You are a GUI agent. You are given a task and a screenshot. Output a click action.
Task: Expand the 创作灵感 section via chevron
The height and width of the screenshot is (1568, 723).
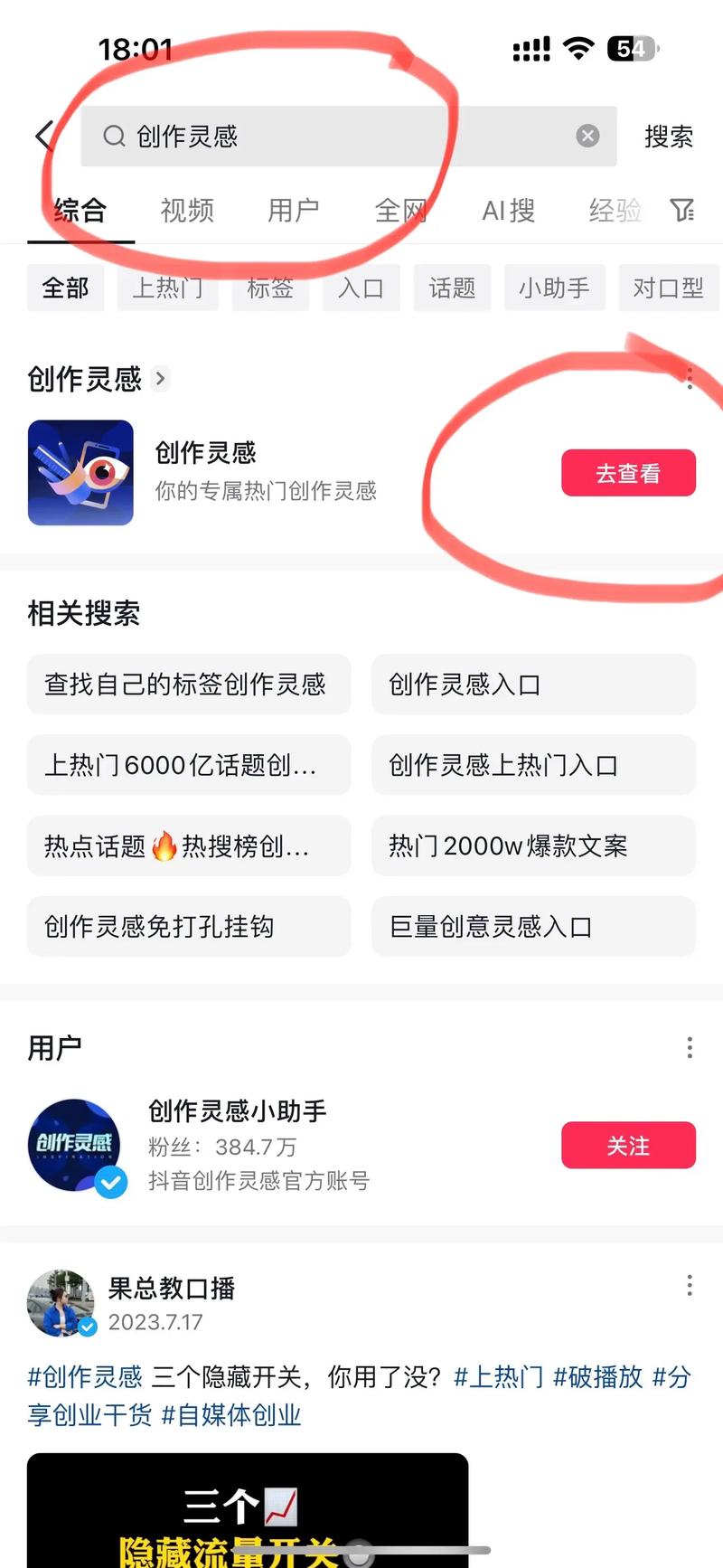(x=159, y=380)
